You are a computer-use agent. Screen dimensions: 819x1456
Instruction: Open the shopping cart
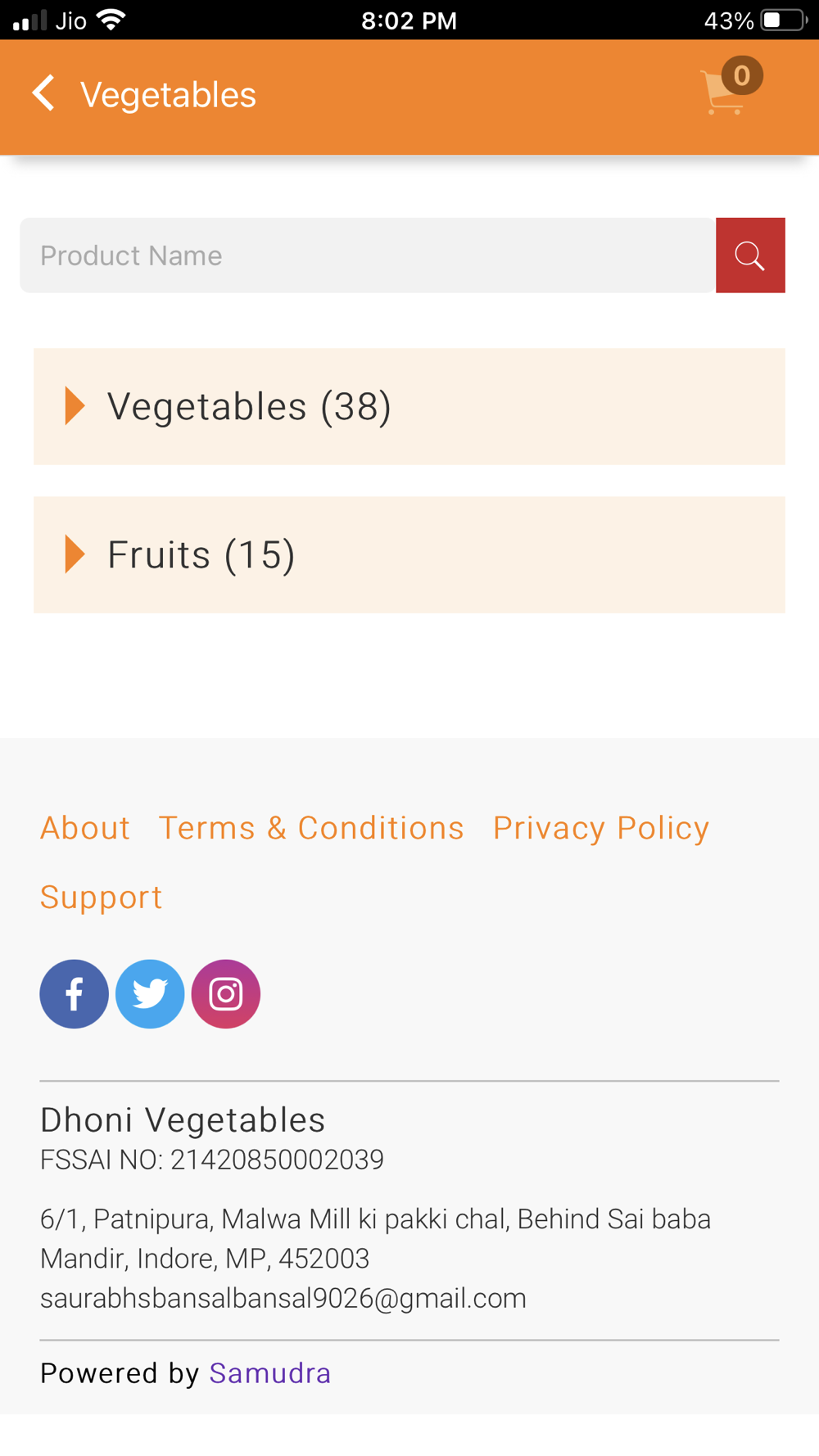[729, 87]
